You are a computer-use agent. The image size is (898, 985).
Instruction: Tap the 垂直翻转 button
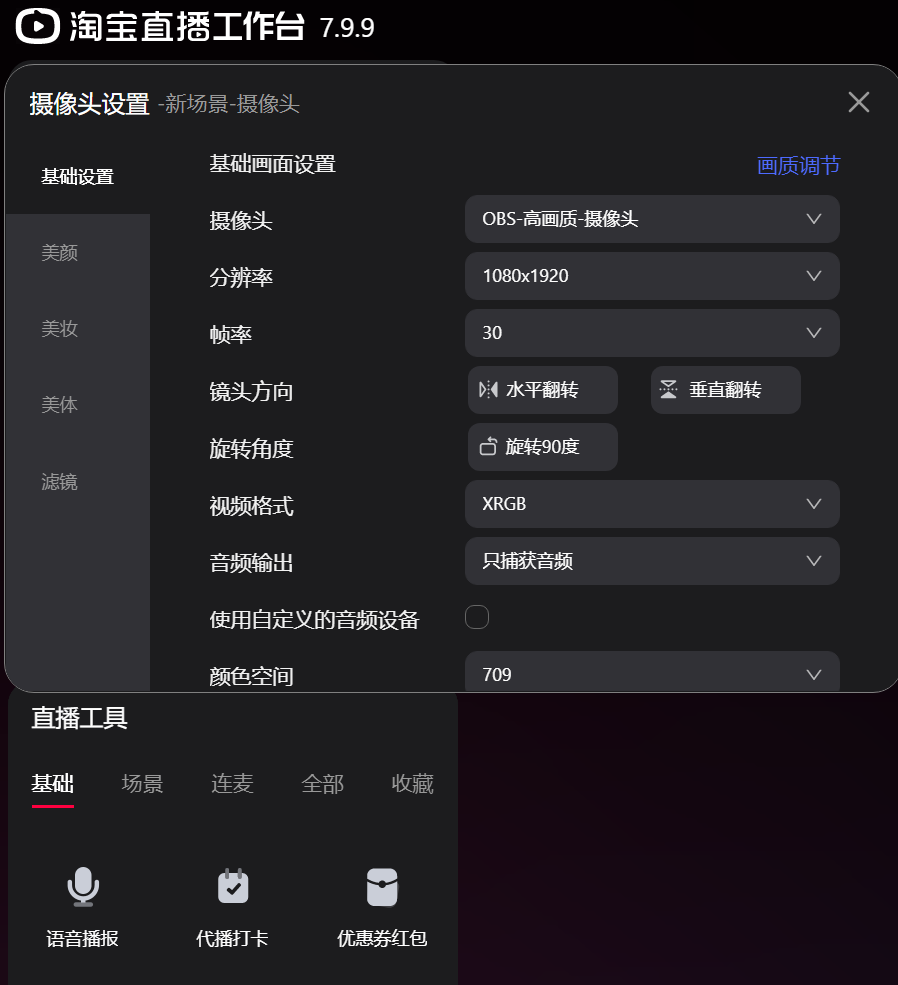point(725,390)
